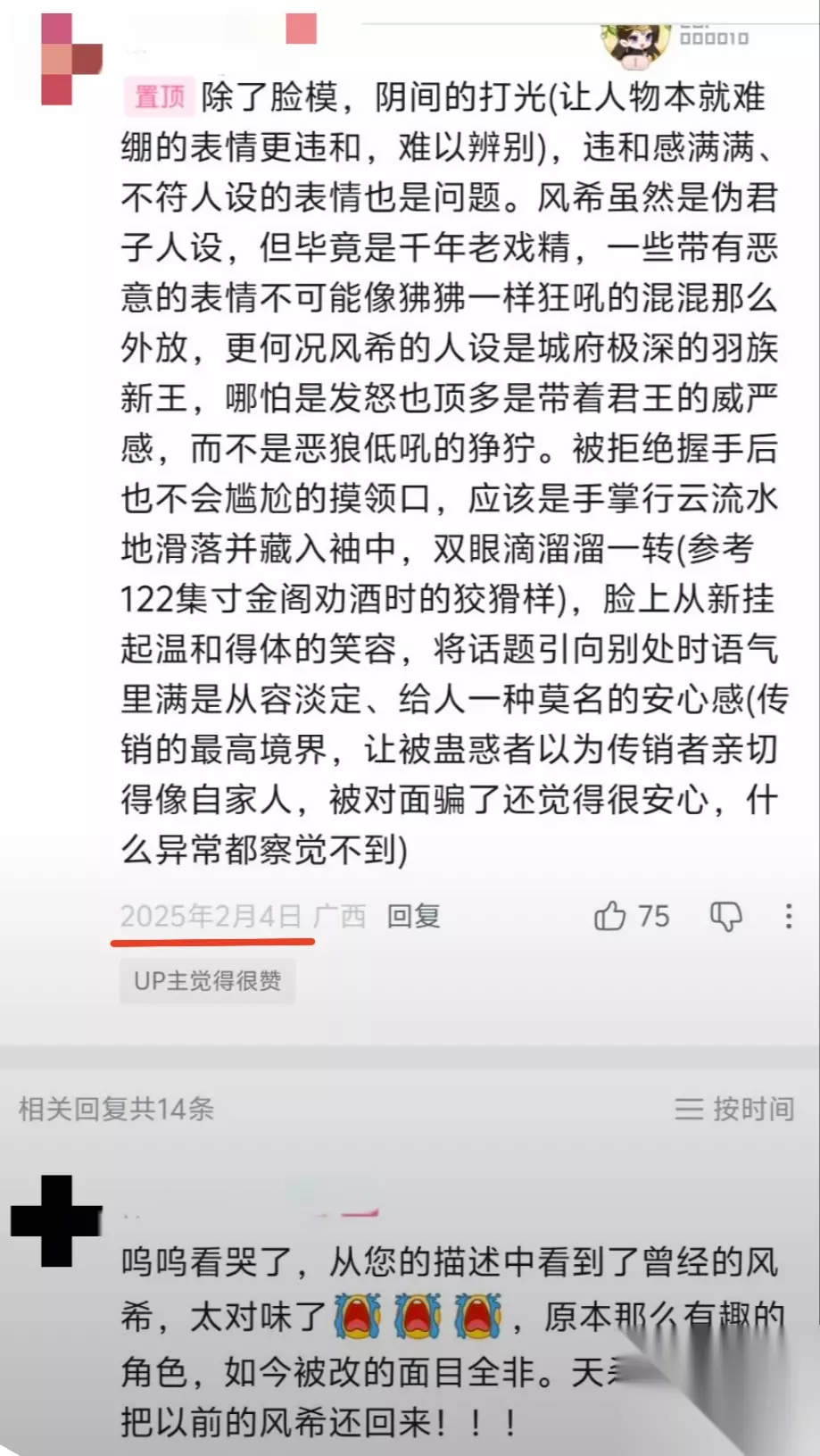Dislike the pinned comment
The height and width of the screenshot is (1456, 820).
coord(725,917)
